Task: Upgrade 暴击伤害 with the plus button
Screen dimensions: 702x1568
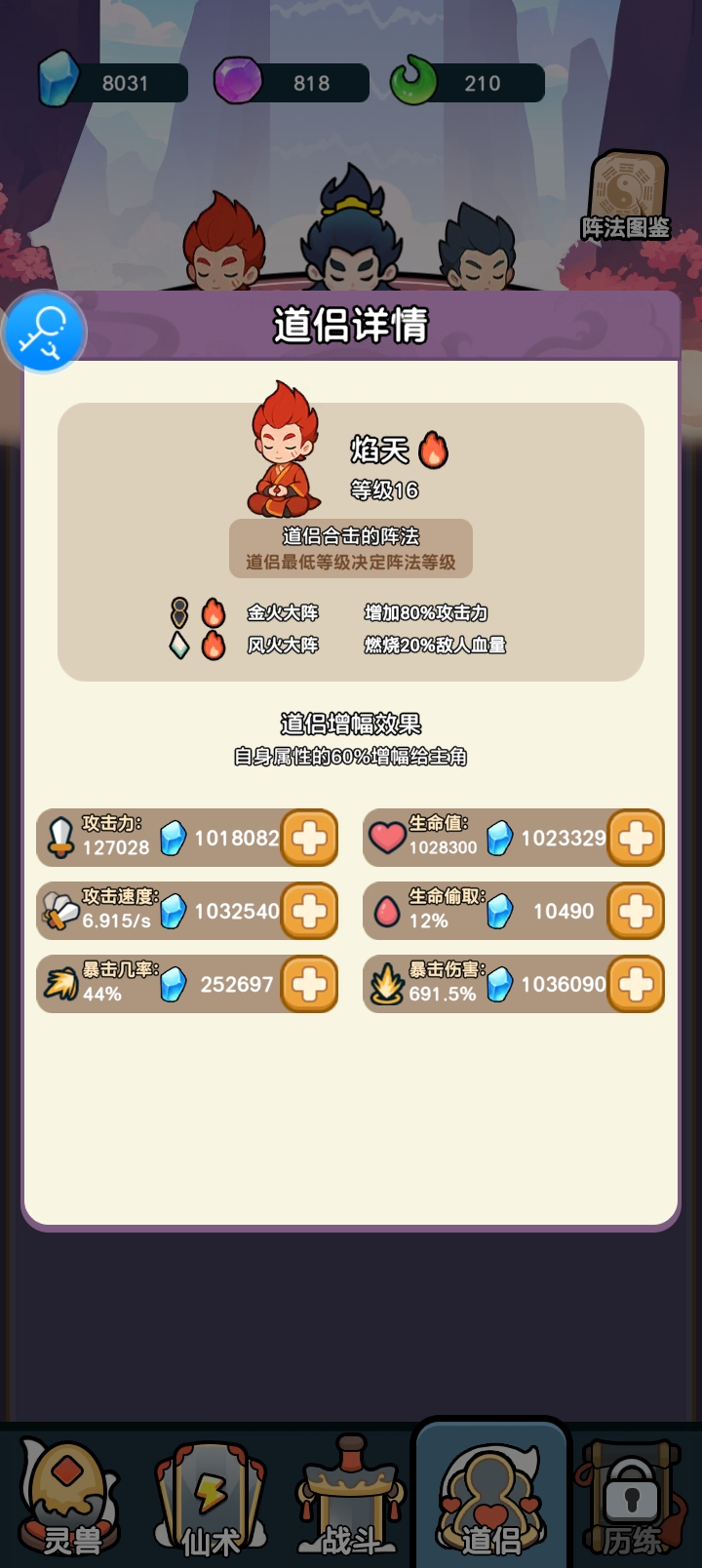Action: click(636, 984)
